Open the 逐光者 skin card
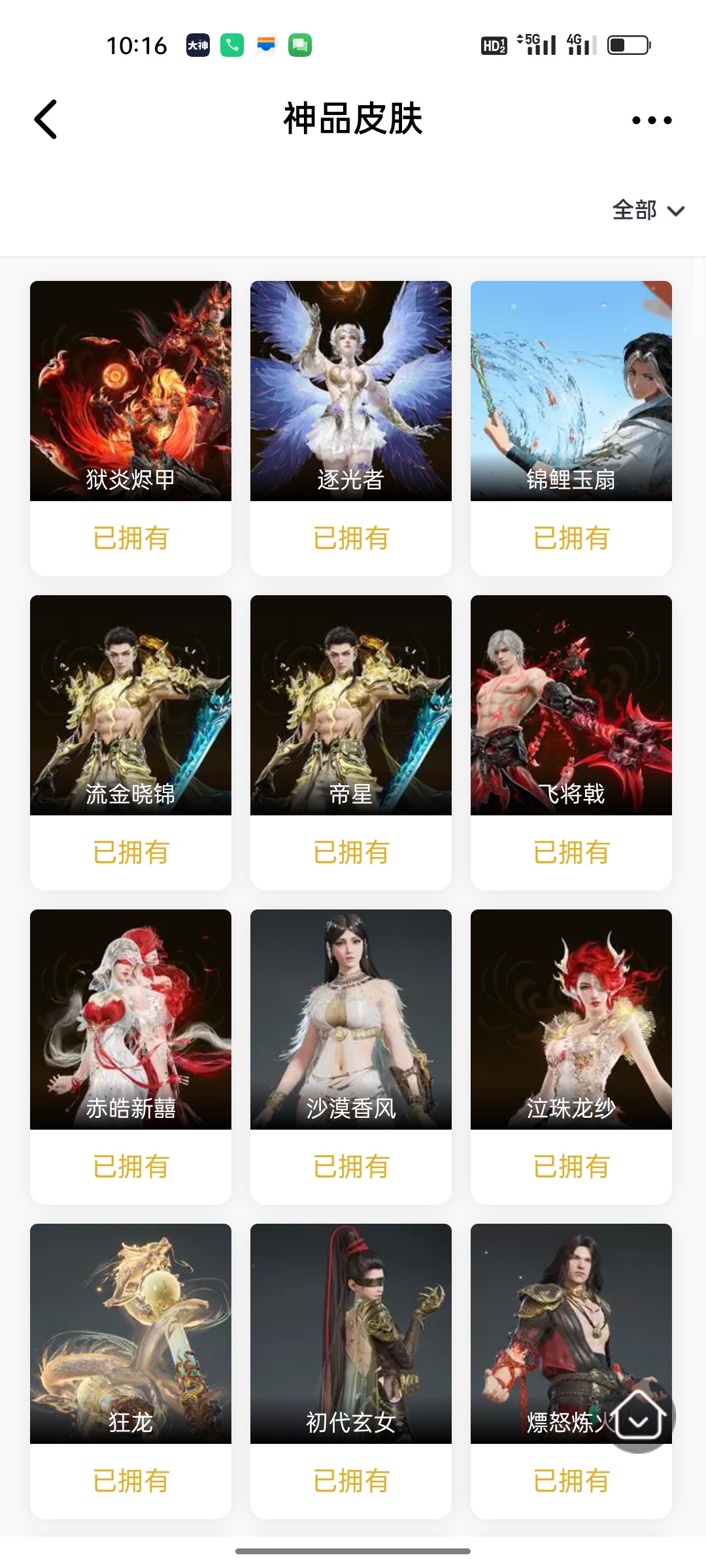 pos(351,428)
